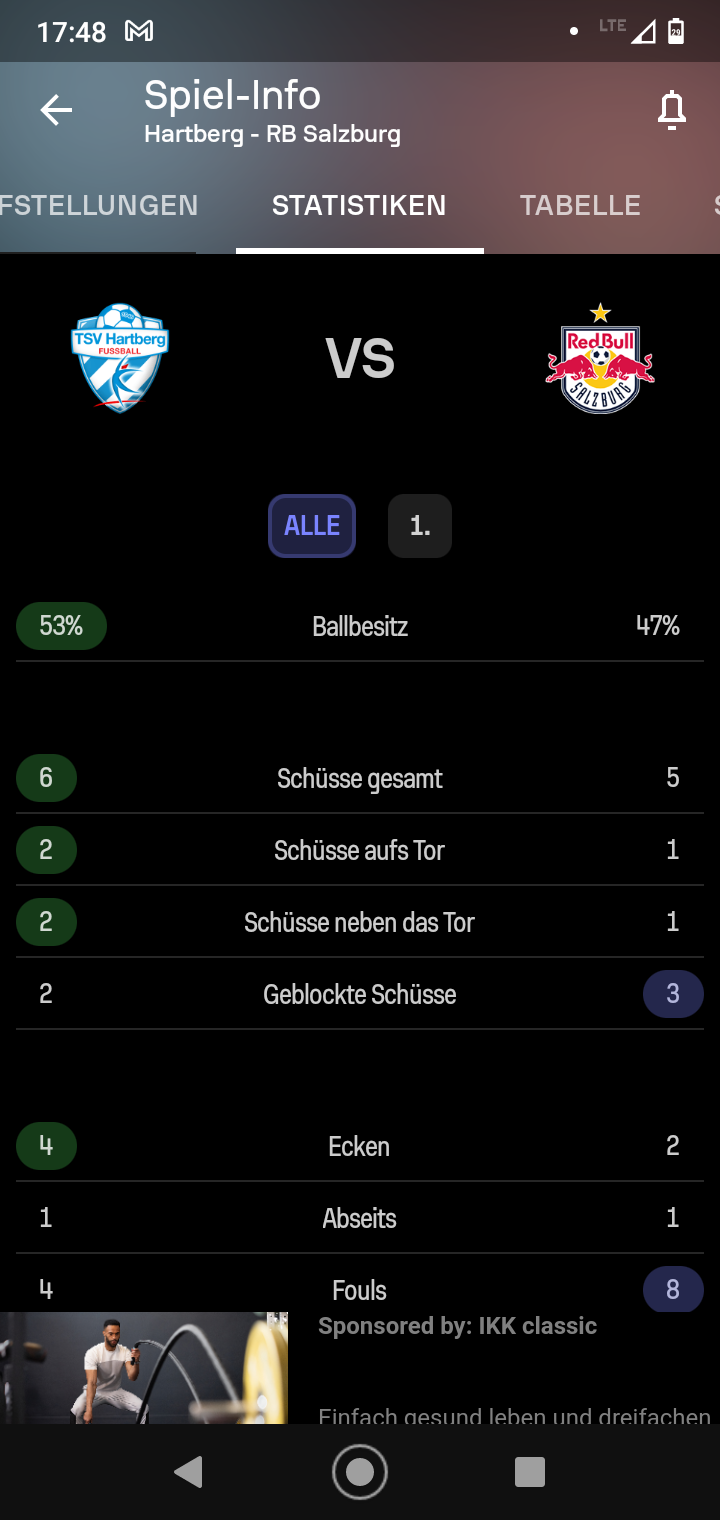The width and height of the screenshot is (720, 1520).
Task: Open the Tabelle tab
Action: pyautogui.click(x=580, y=206)
